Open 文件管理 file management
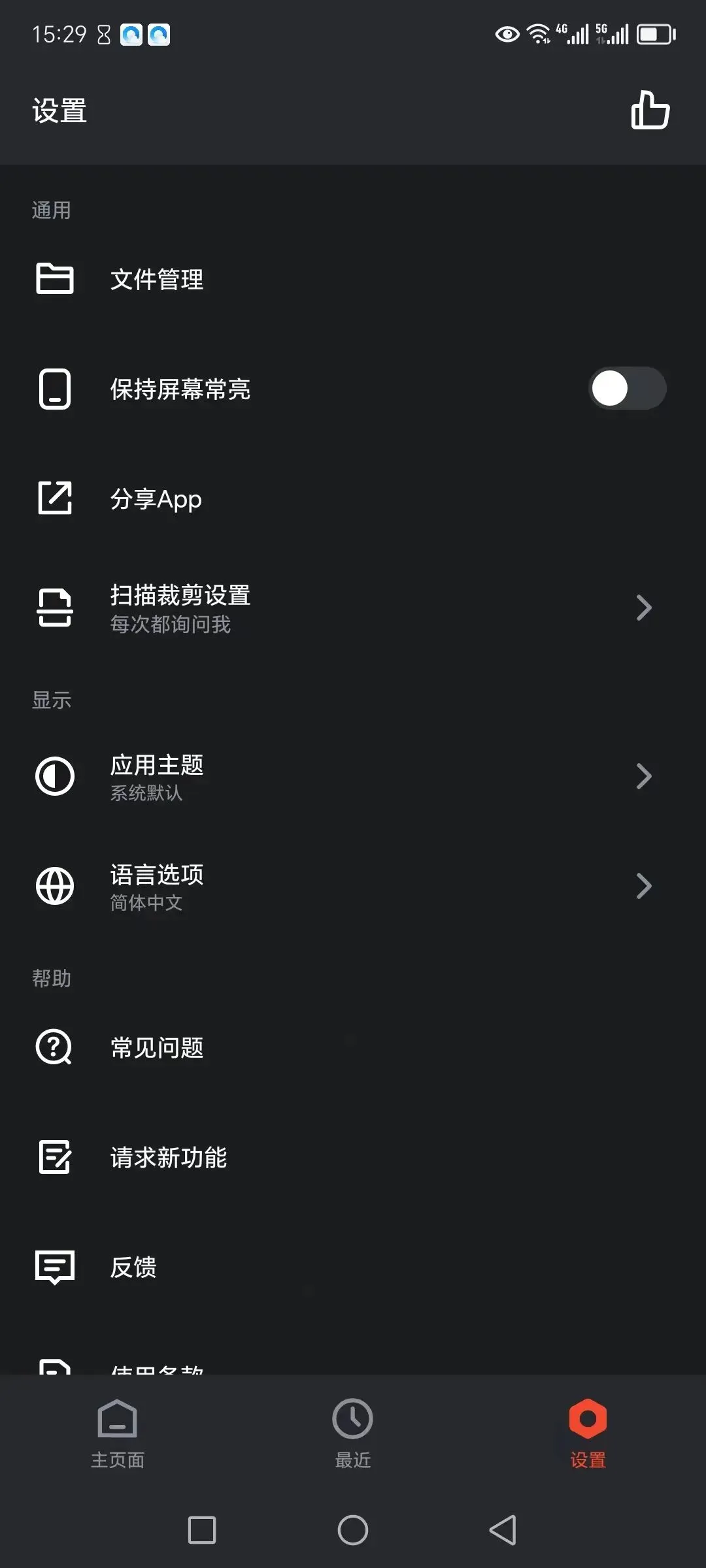This screenshot has height=1568, width=706. click(x=353, y=280)
